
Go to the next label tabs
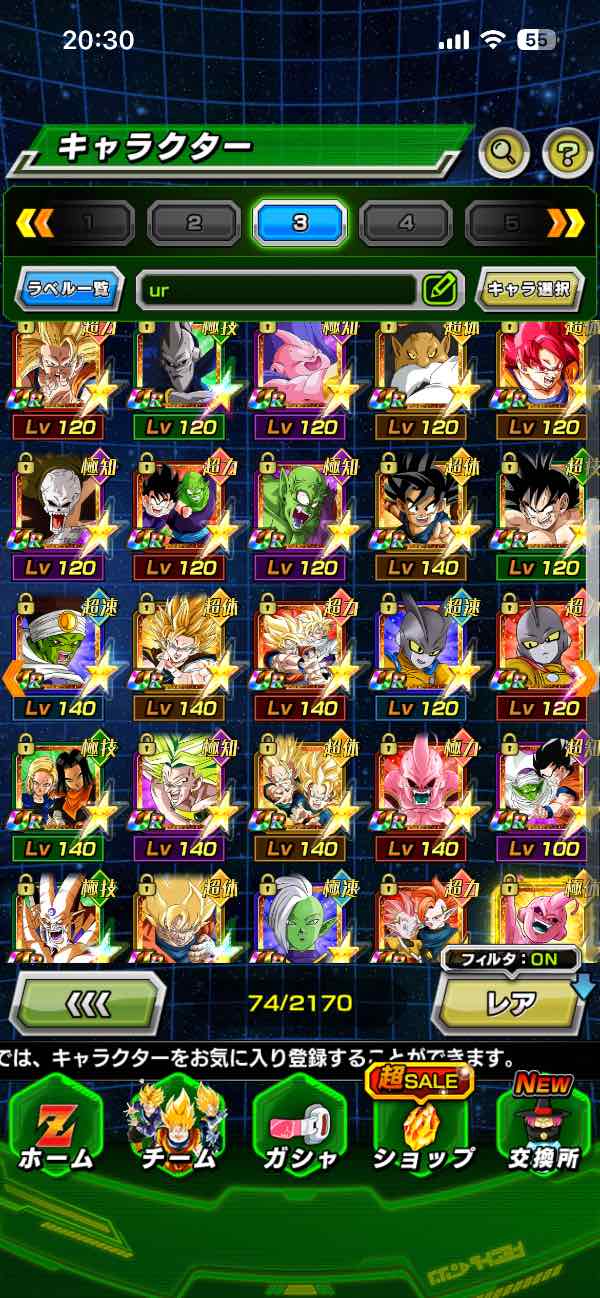(565, 223)
